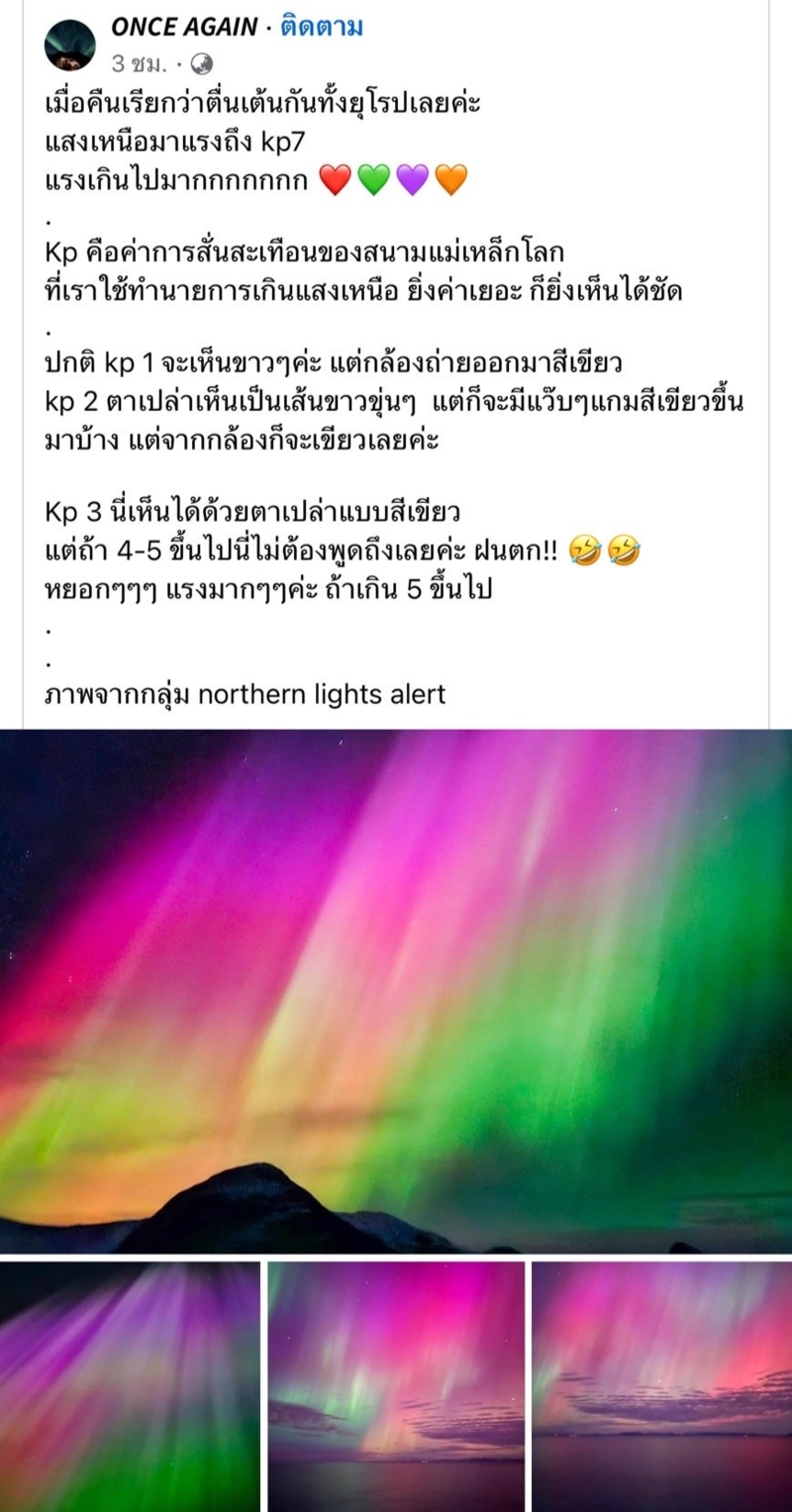
Task: Open the large aurora photo over the mountain
Action: 396,990
